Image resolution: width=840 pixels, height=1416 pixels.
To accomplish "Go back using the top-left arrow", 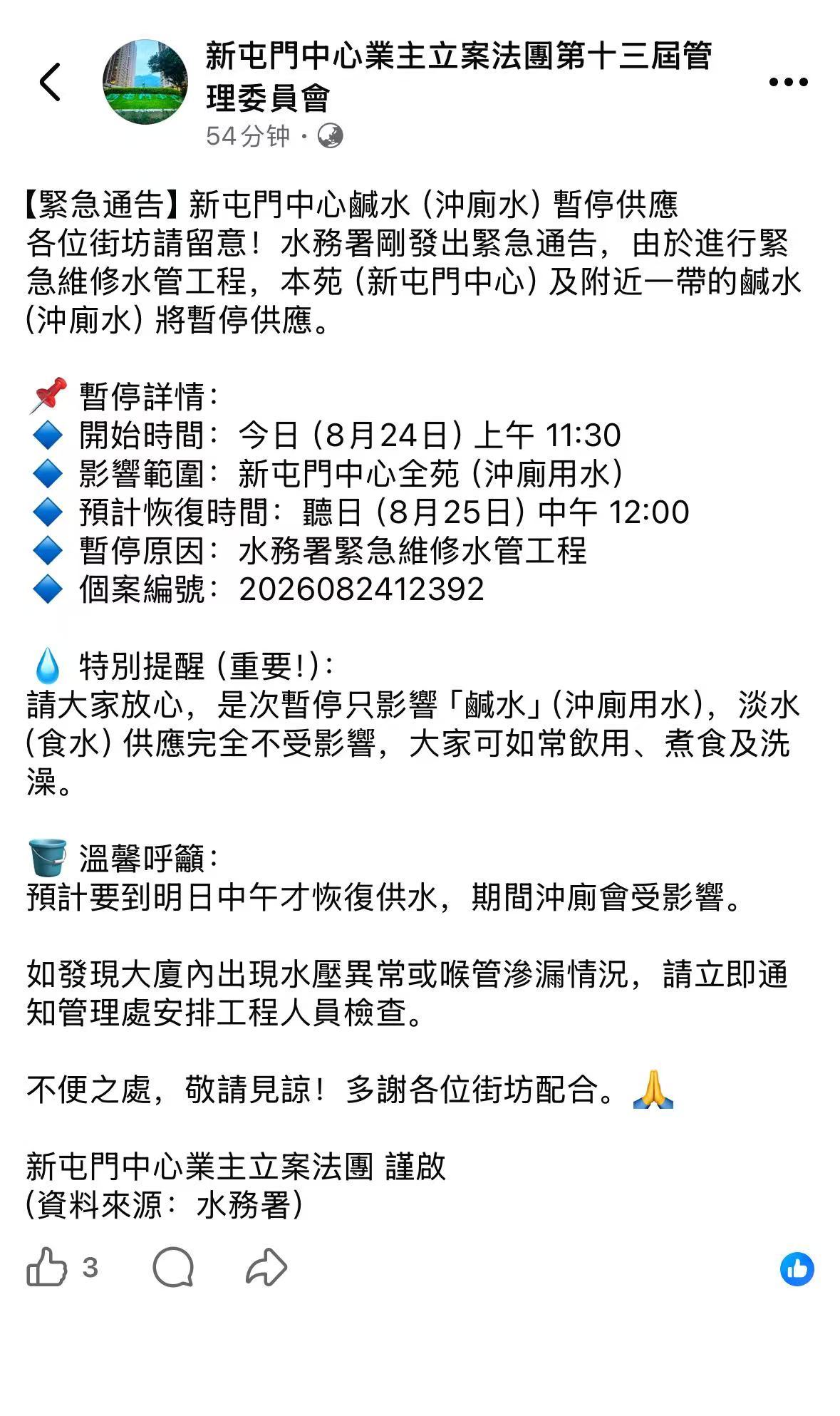I will click(50, 82).
